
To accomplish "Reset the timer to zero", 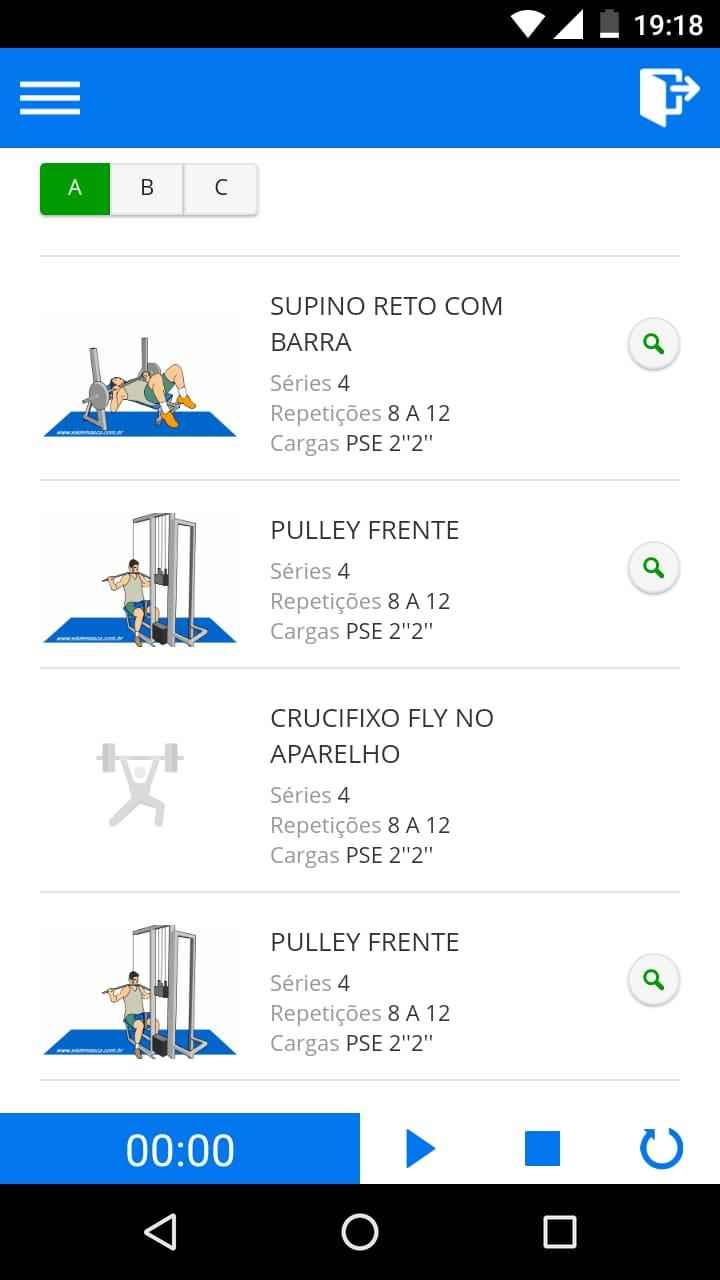I will (x=661, y=1149).
